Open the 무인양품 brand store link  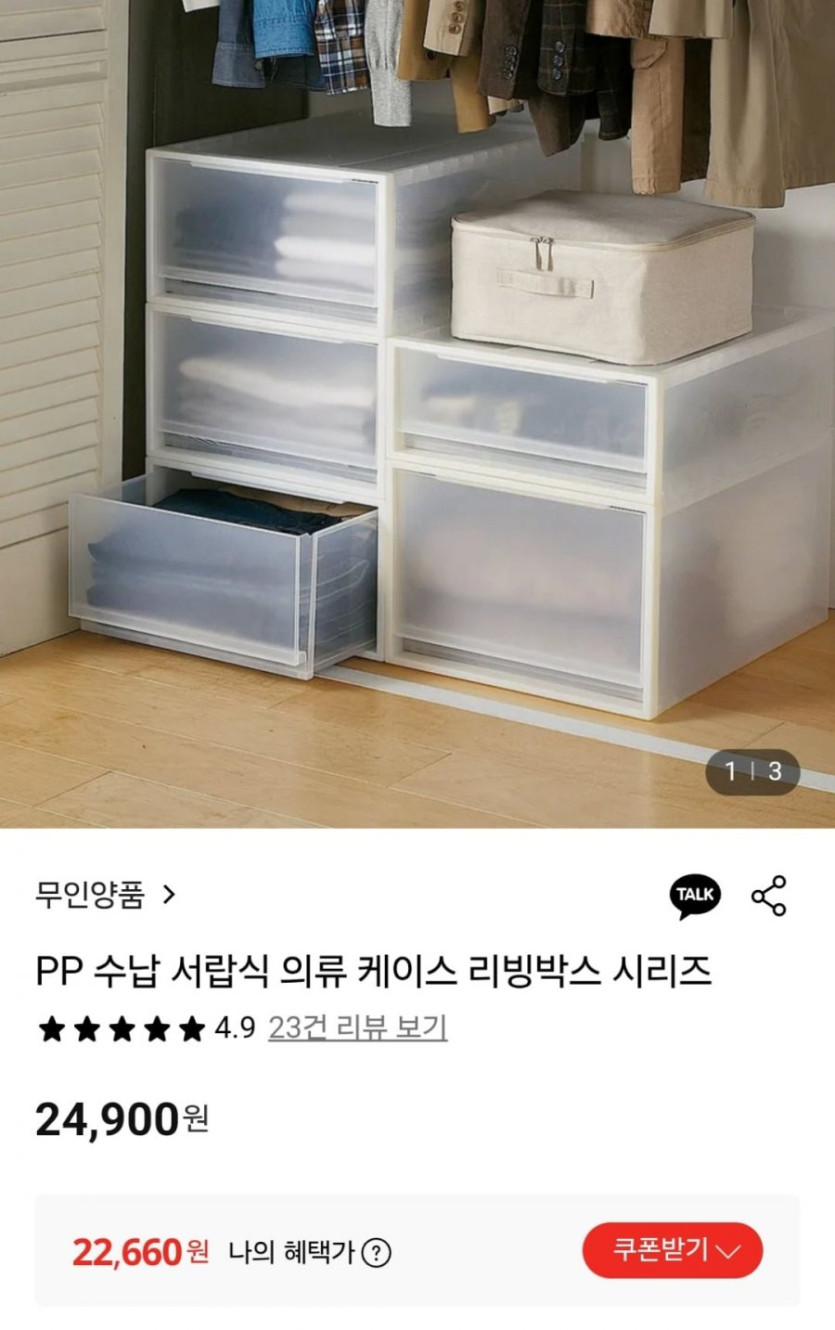coord(104,893)
